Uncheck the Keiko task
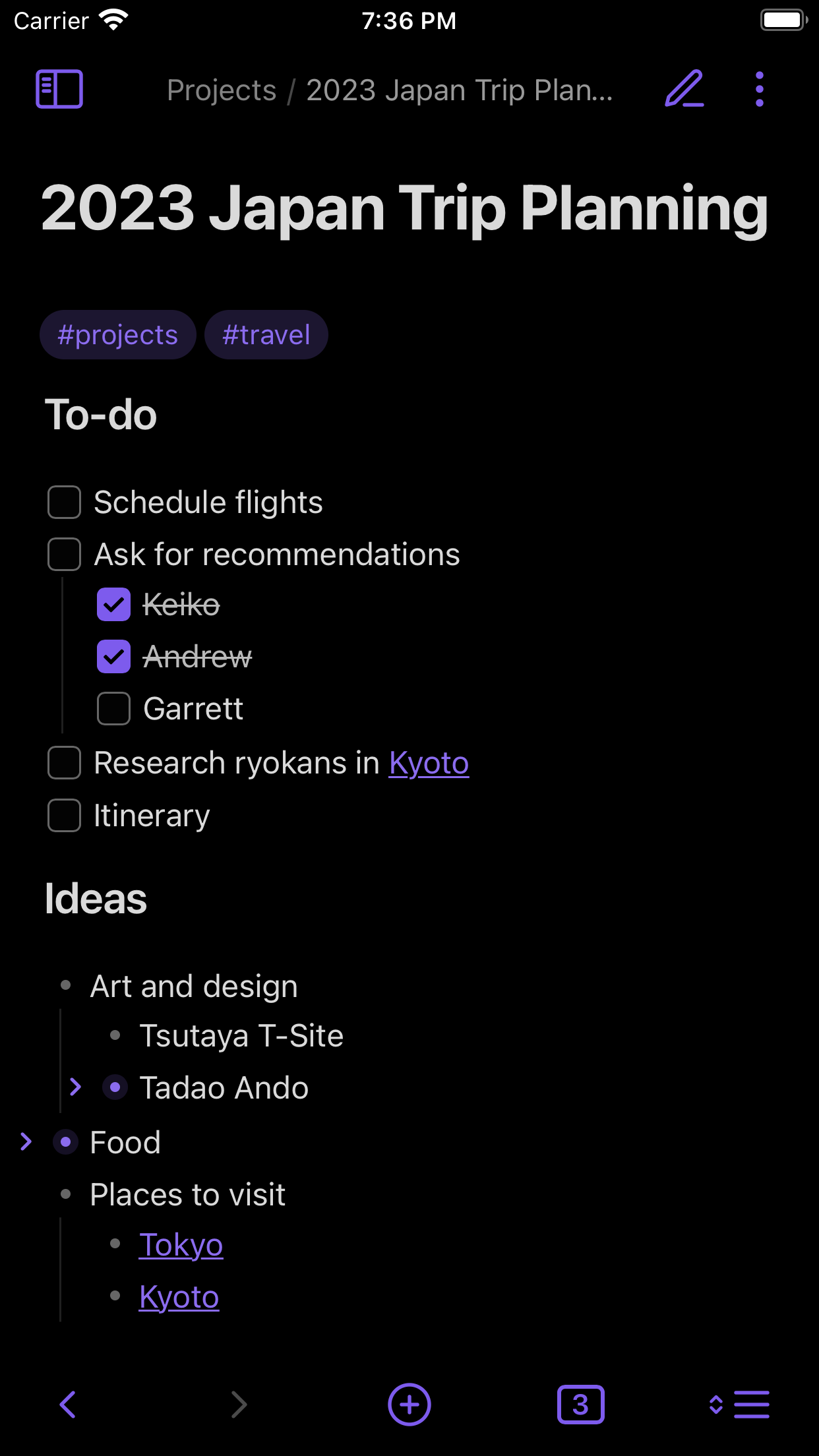Screen dimensions: 819x1456 [x=113, y=604]
